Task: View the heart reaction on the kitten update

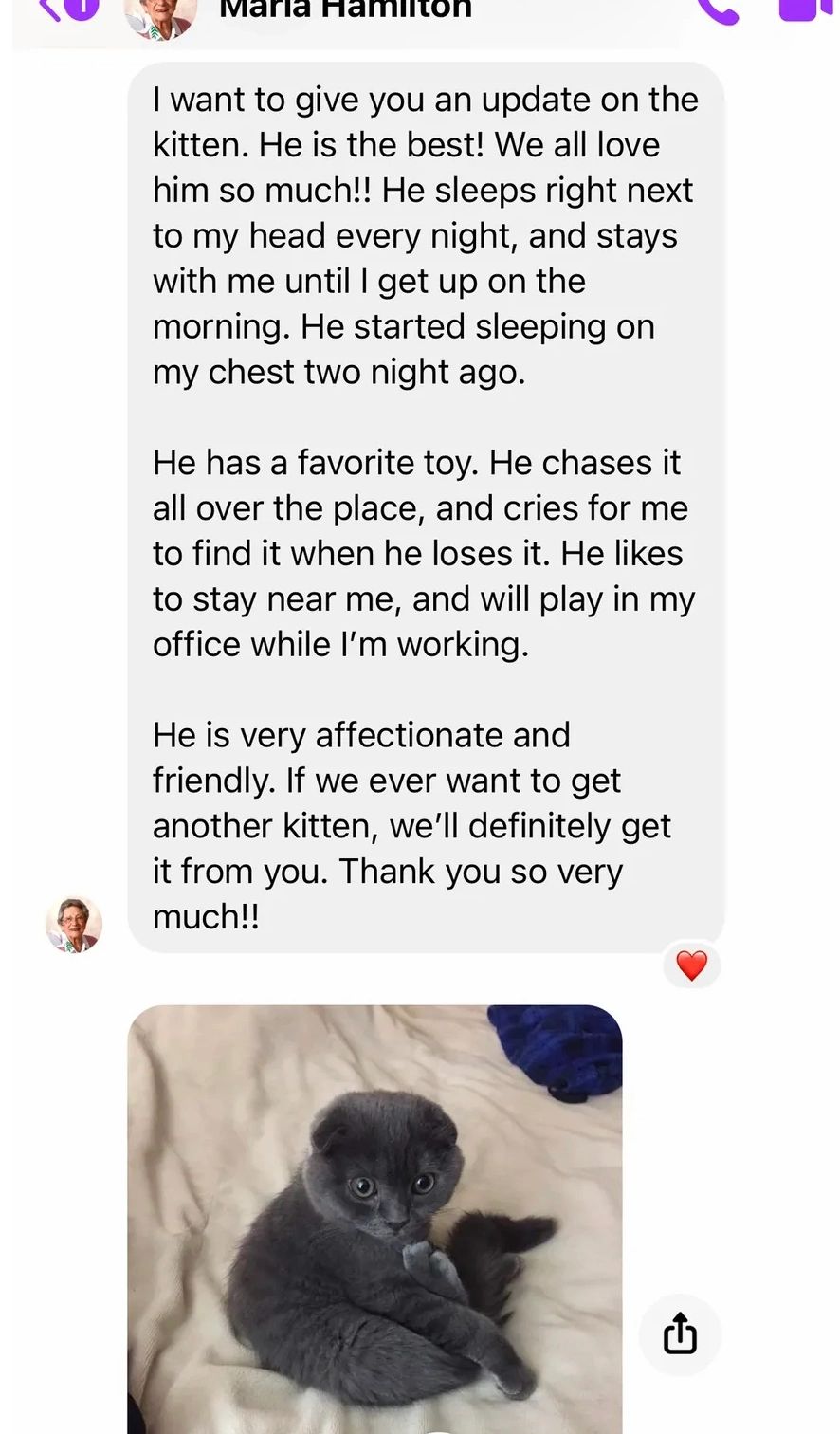Action: coord(692,965)
